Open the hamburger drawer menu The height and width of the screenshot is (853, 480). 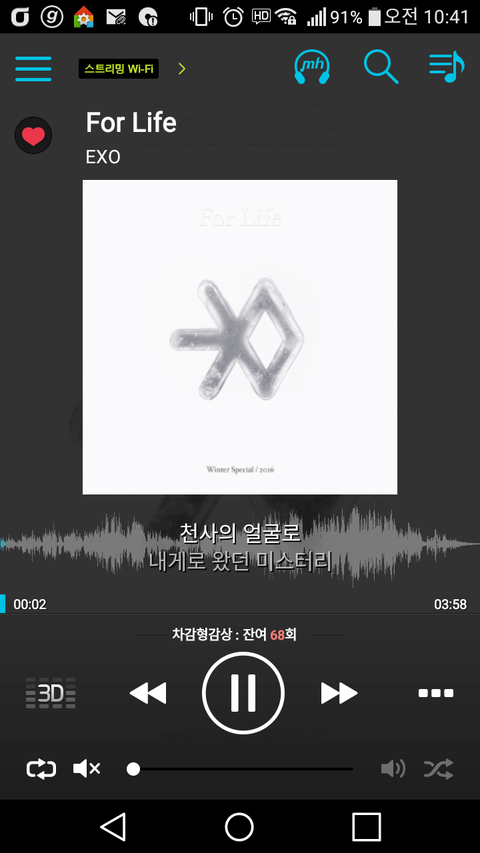tap(33, 69)
